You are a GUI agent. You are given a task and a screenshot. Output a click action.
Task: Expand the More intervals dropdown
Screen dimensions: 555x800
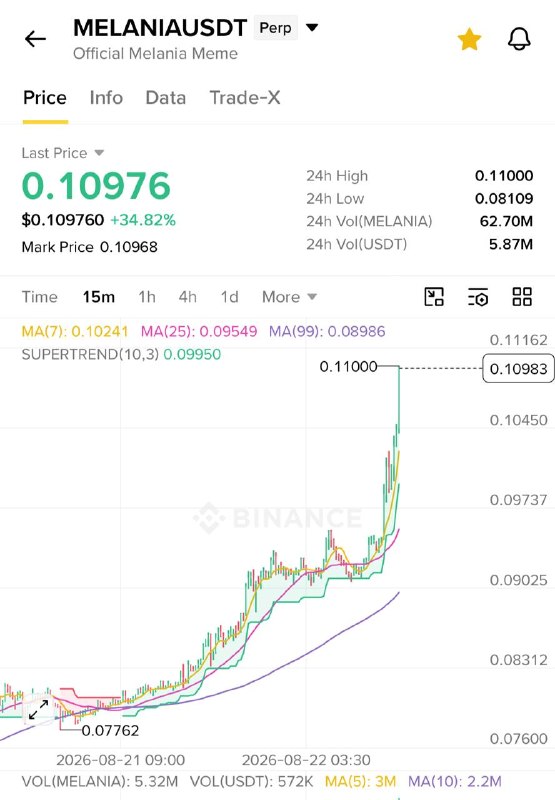[289, 296]
